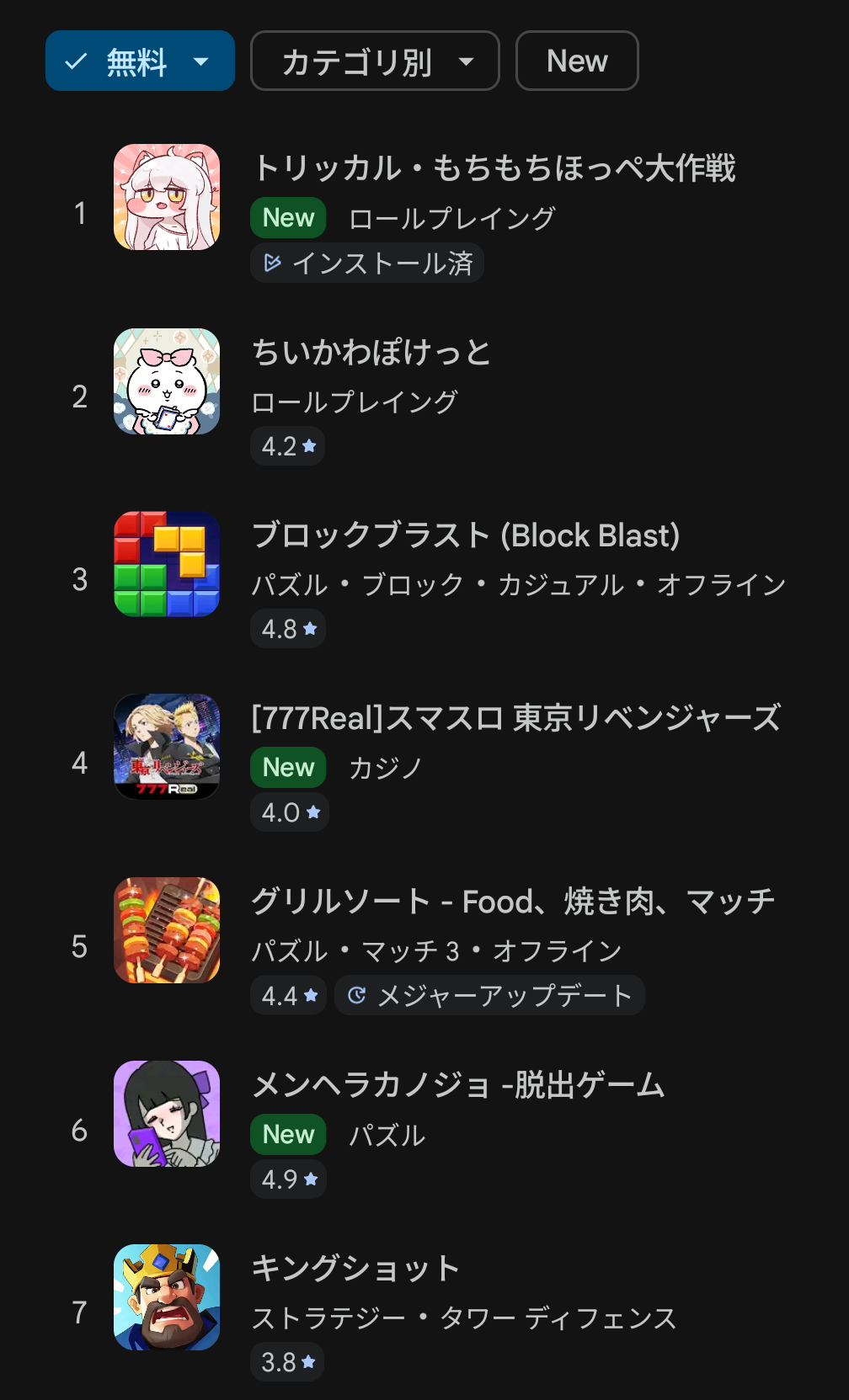
Task: Expand the カテゴリ別 category dropdown
Action: pyautogui.click(x=375, y=61)
